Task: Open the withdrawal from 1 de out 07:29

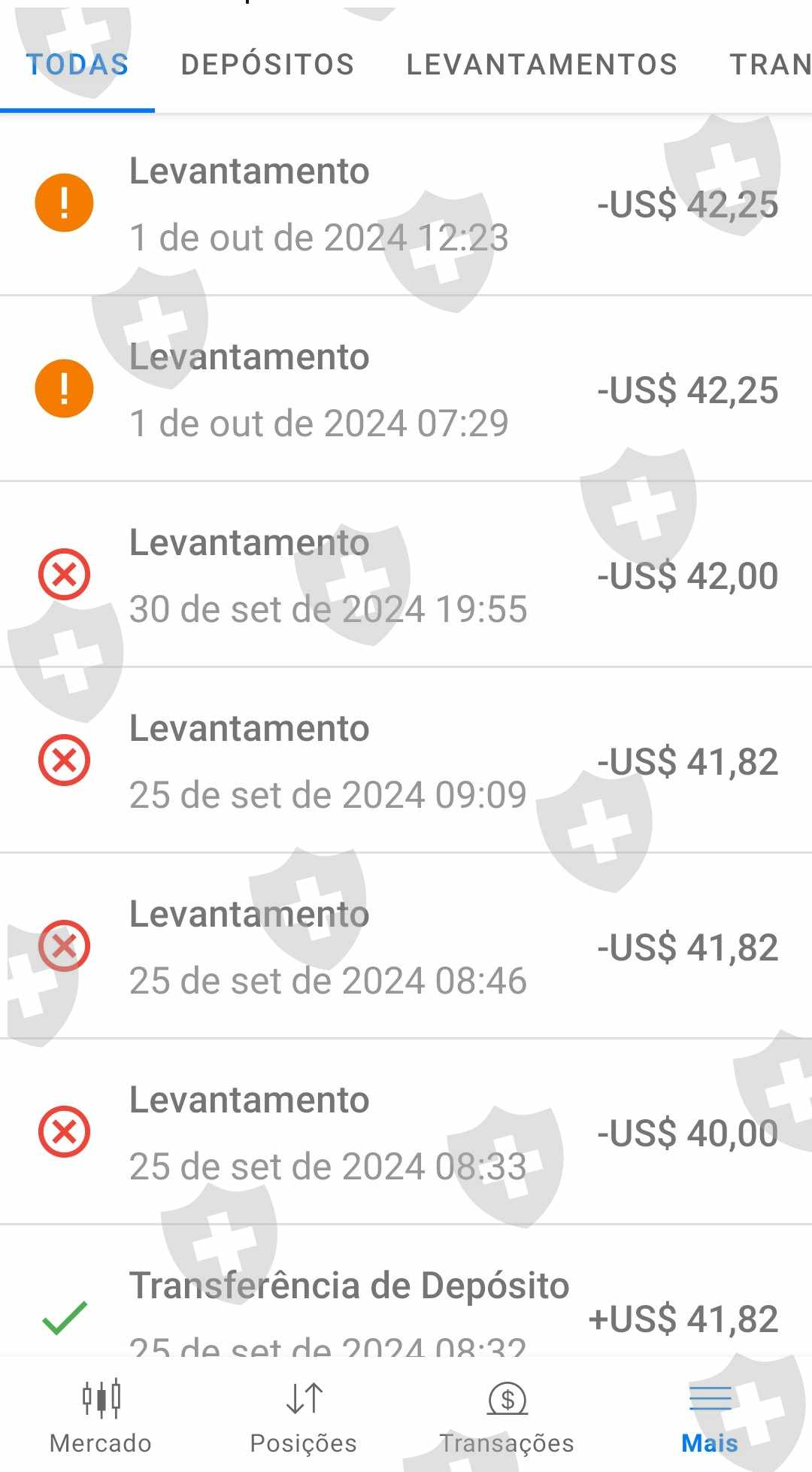Action: tap(406, 390)
